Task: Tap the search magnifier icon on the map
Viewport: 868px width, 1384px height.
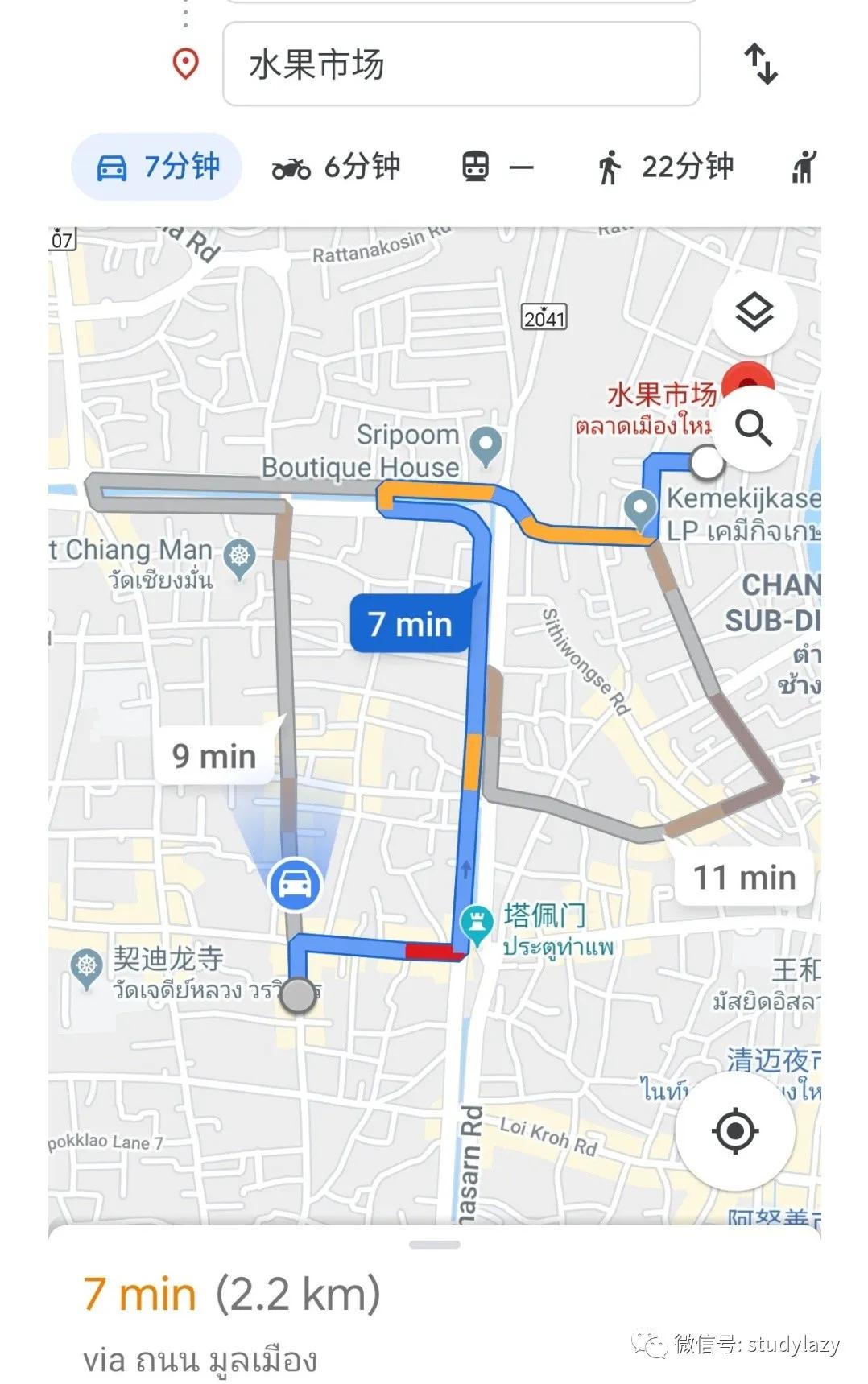Action: [755, 429]
